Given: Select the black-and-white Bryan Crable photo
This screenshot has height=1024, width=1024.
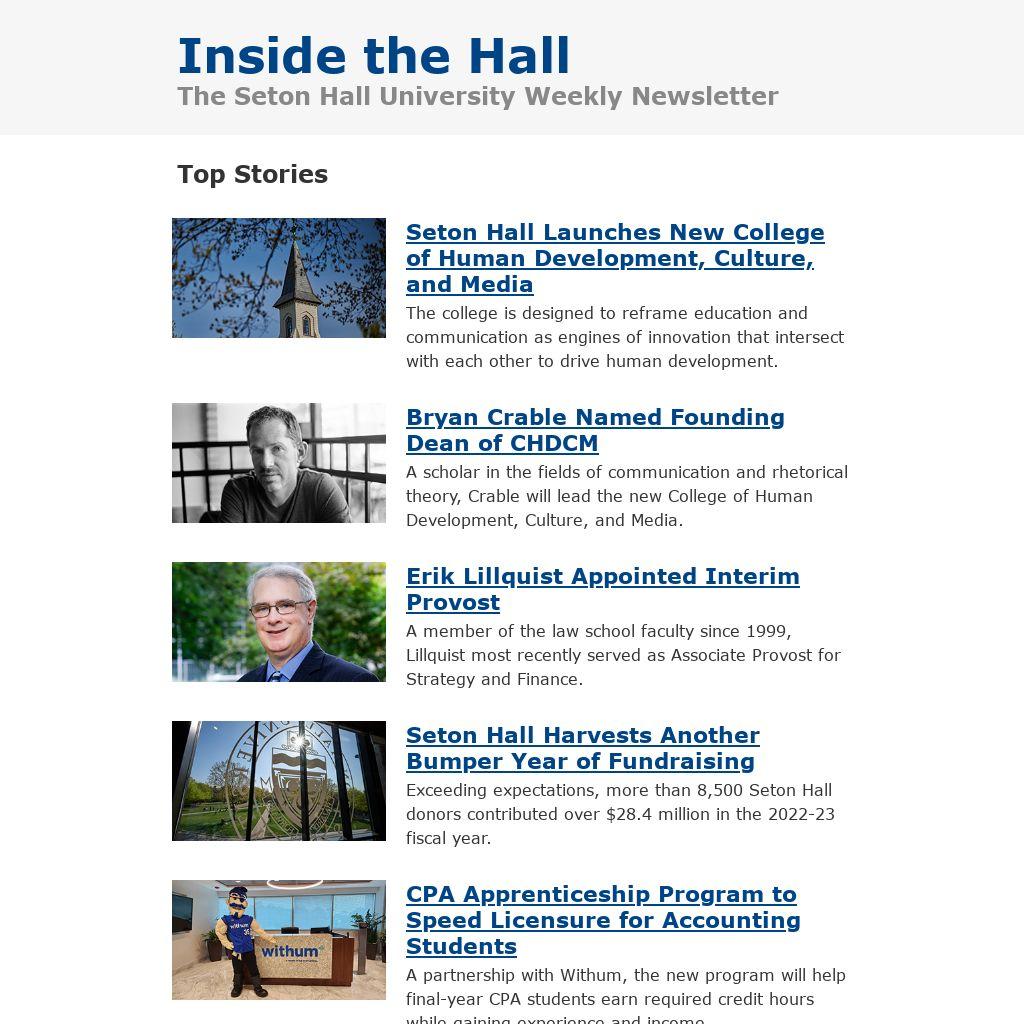Looking at the screenshot, I should point(279,463).
